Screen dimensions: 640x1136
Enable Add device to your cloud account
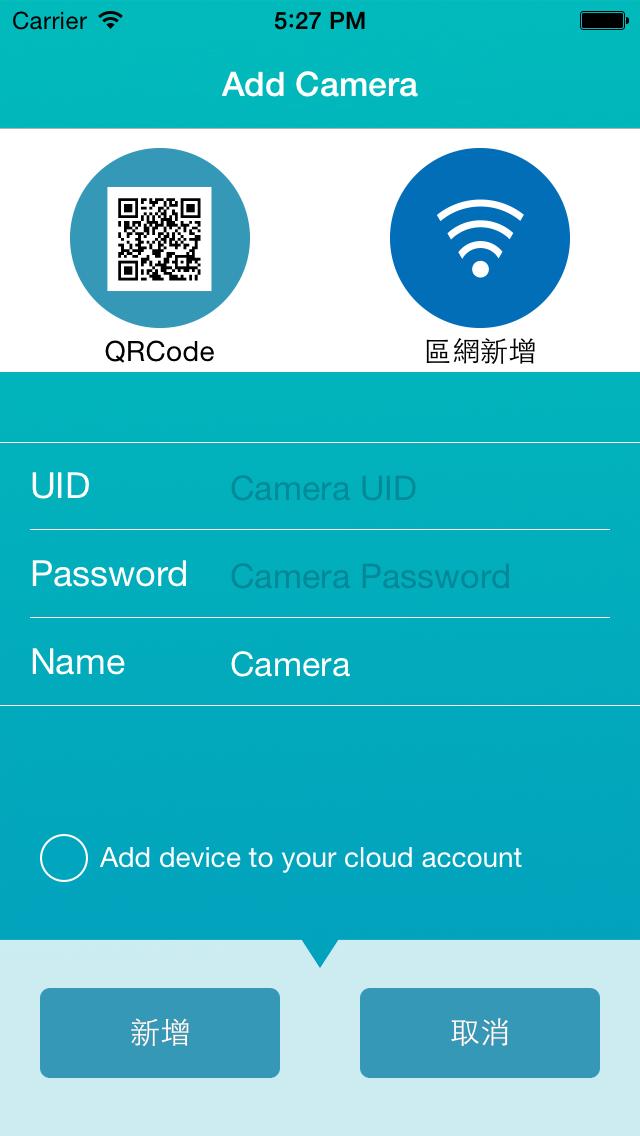click(64, 858)
